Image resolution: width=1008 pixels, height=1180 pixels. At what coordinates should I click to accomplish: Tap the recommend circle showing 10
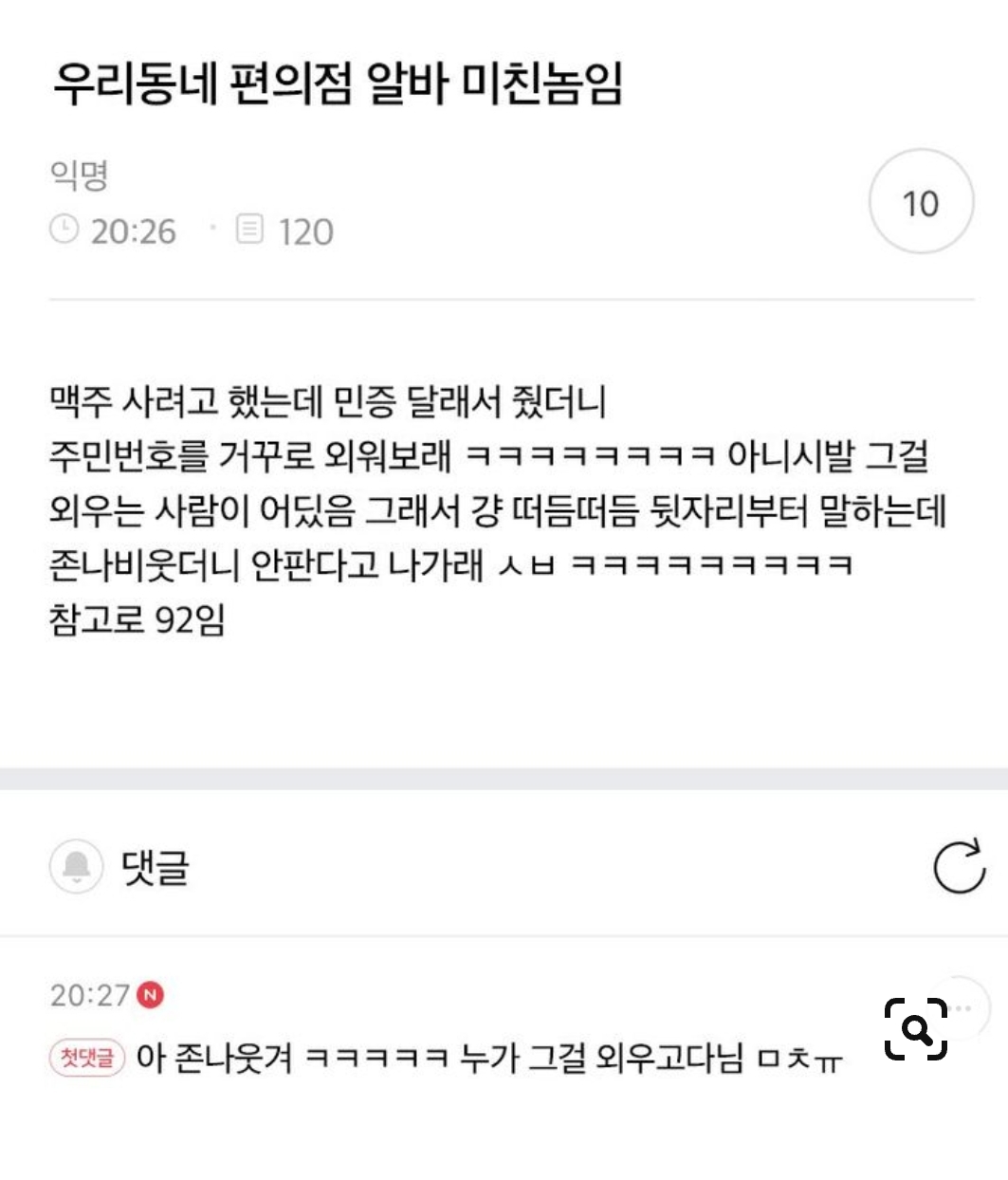coord(921,202)
